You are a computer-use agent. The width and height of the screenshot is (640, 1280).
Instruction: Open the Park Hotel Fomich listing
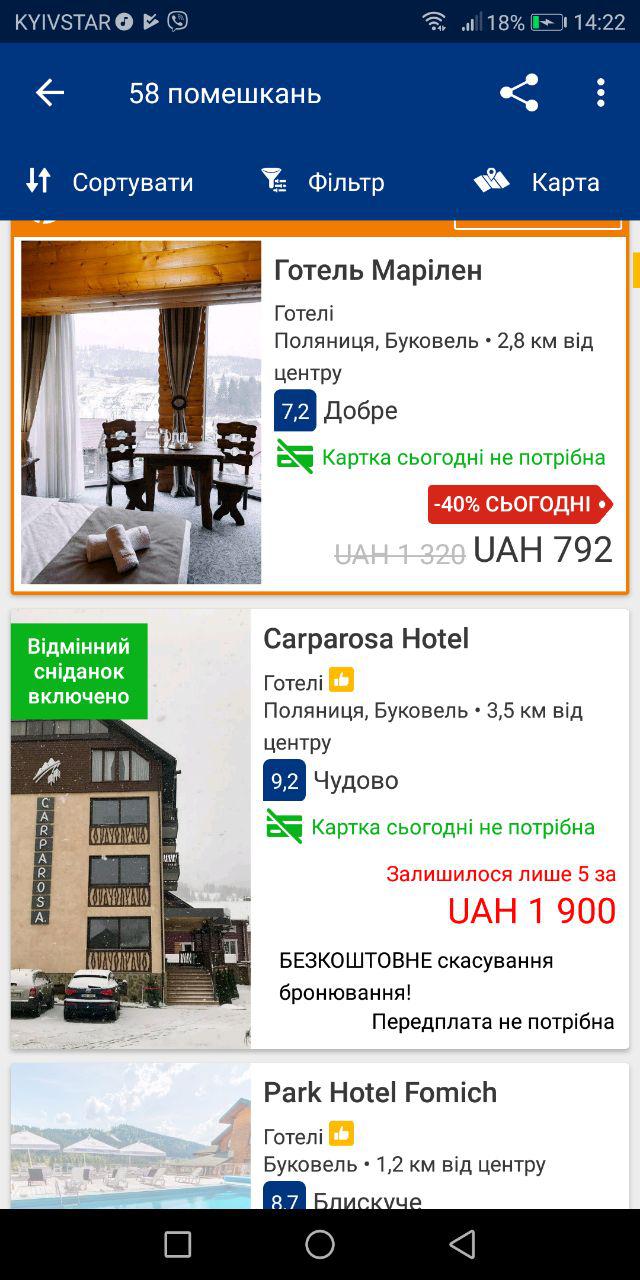point(380,1093)
